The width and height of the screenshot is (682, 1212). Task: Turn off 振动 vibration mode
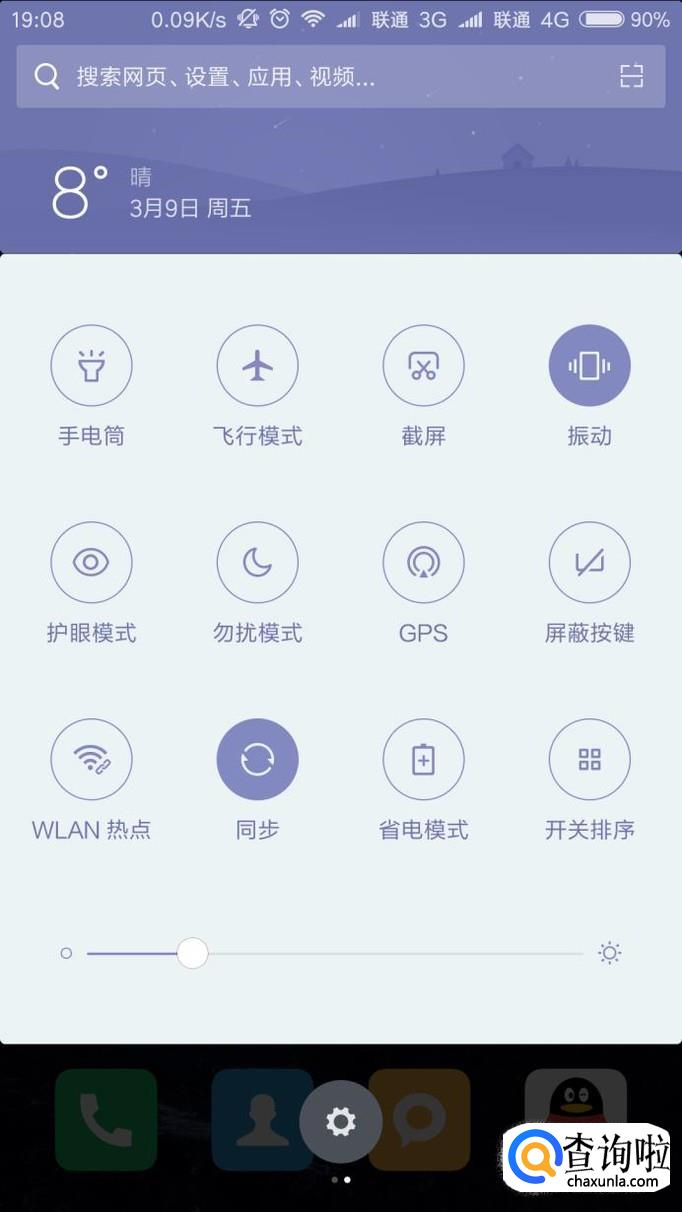(589, 366)
